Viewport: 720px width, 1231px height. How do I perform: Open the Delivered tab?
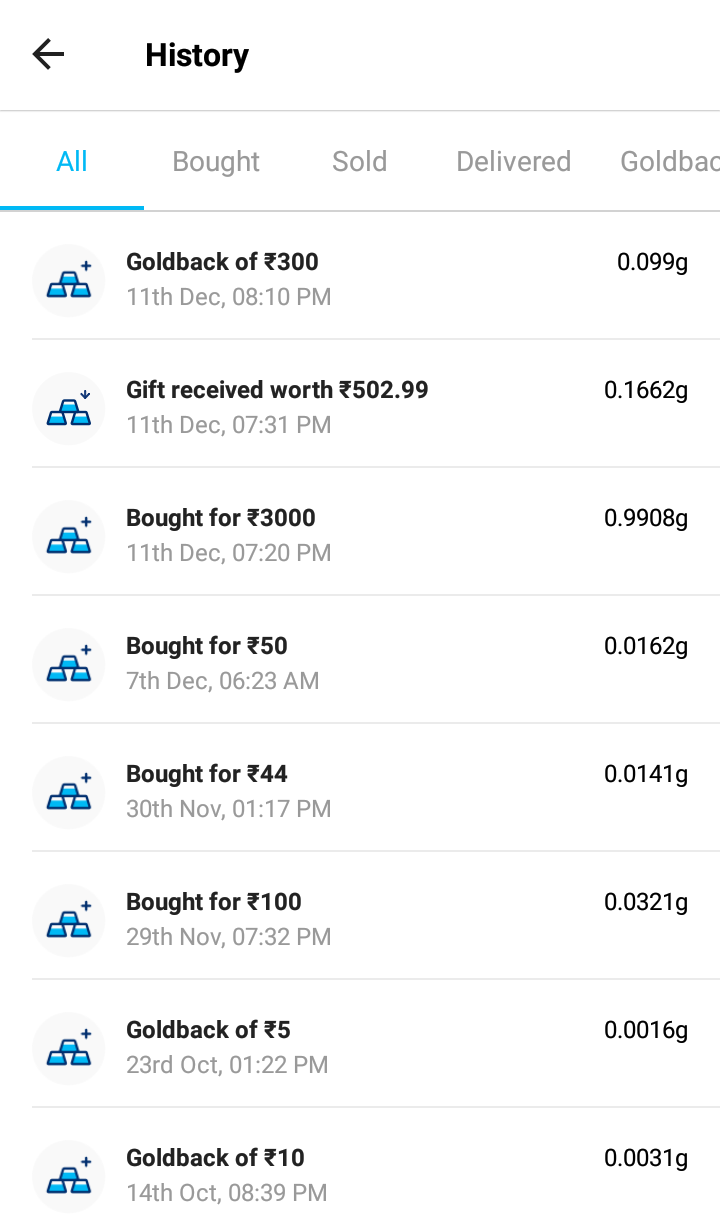(x=514, y=161)
